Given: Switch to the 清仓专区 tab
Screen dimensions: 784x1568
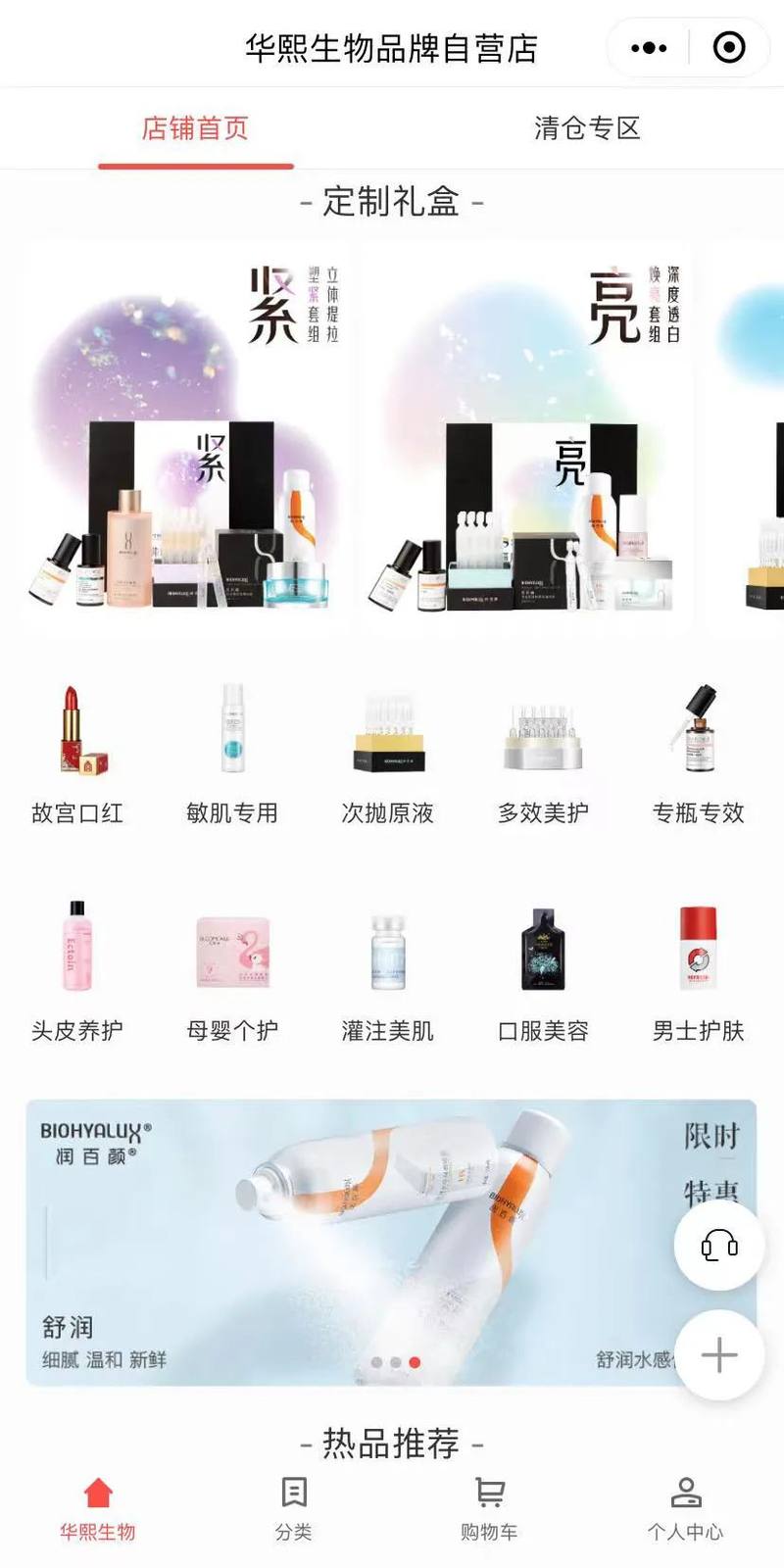Looking at the screenshot, I should [x=587, y=128].
